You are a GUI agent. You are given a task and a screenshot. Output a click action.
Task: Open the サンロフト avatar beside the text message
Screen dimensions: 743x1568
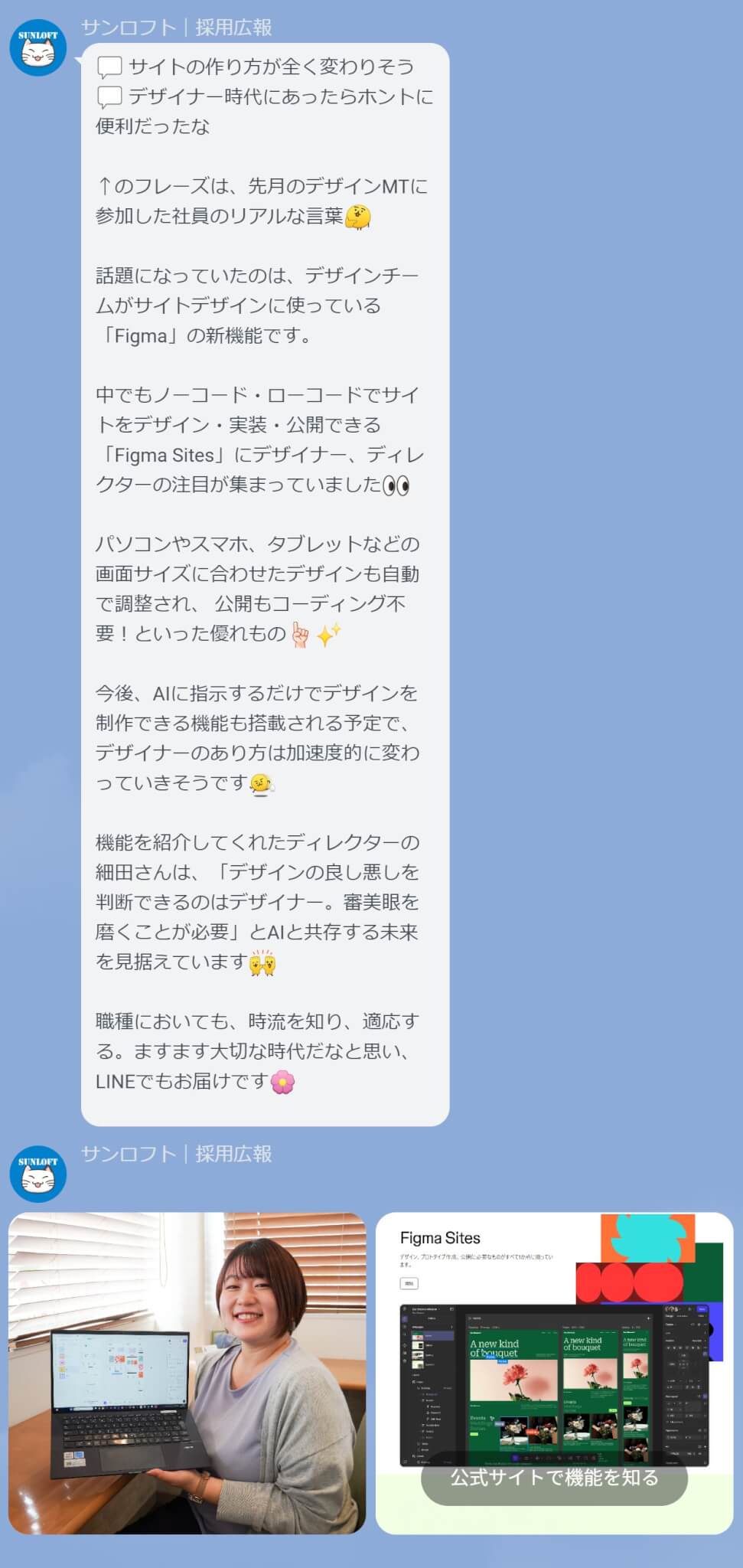tap(37, 48)
